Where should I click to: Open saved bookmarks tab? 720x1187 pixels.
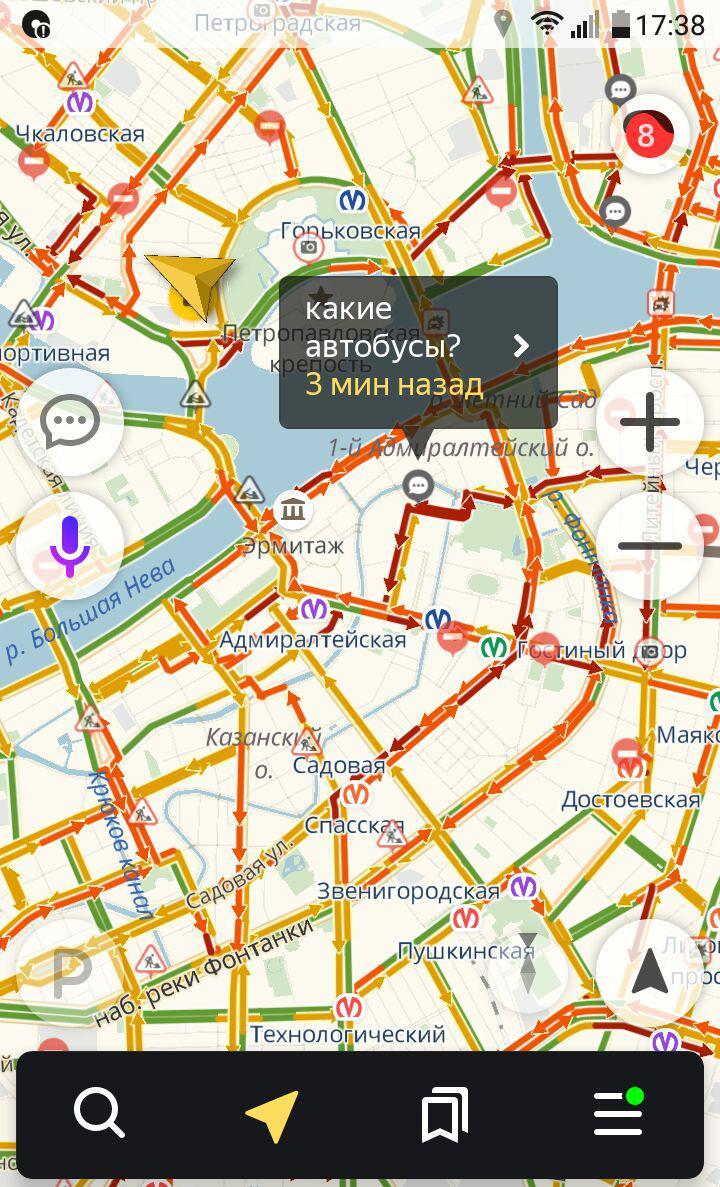445,1115
